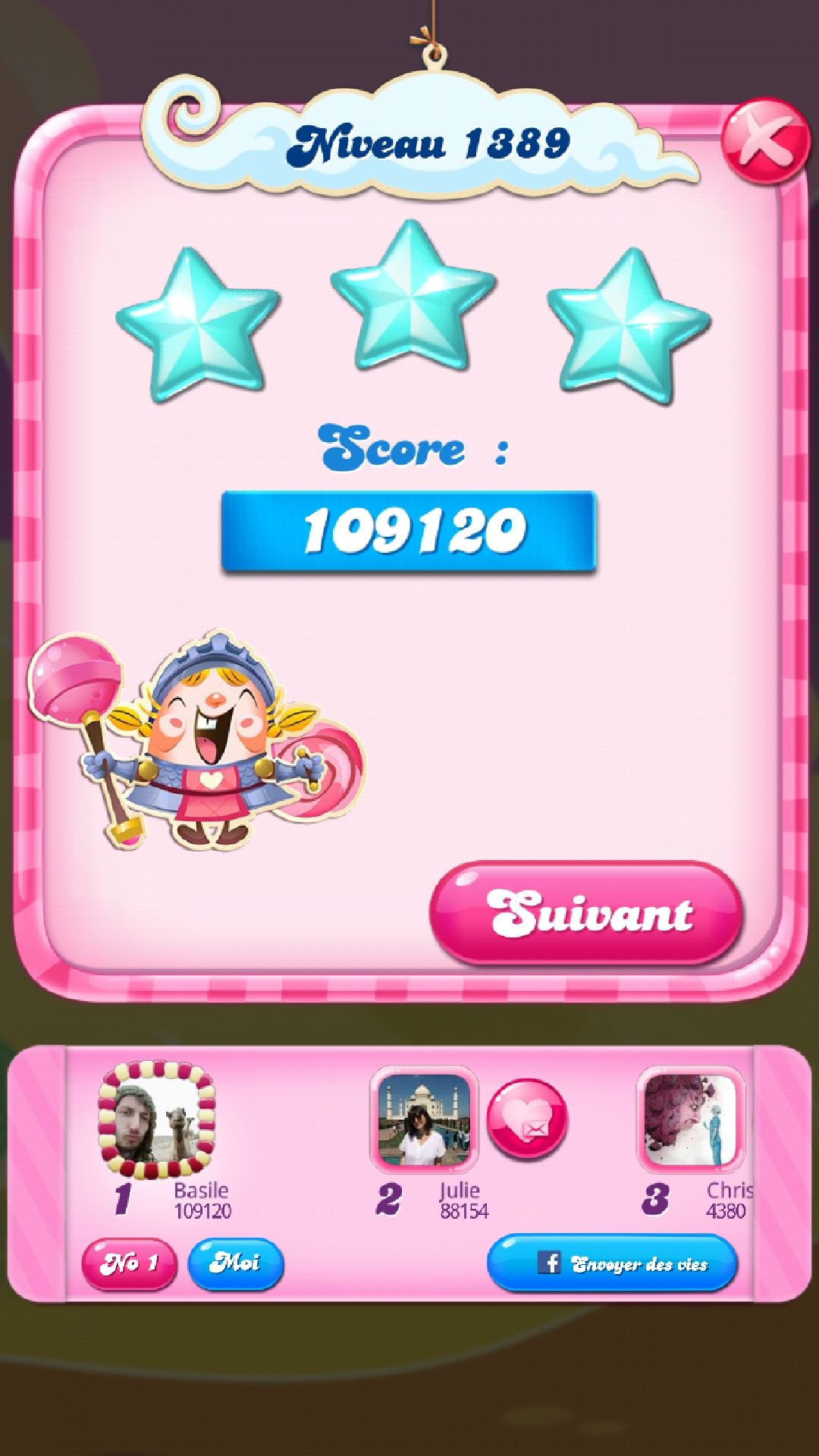
Task: Switch to the No 1 leaderboard view
Action: point(129,1263)
